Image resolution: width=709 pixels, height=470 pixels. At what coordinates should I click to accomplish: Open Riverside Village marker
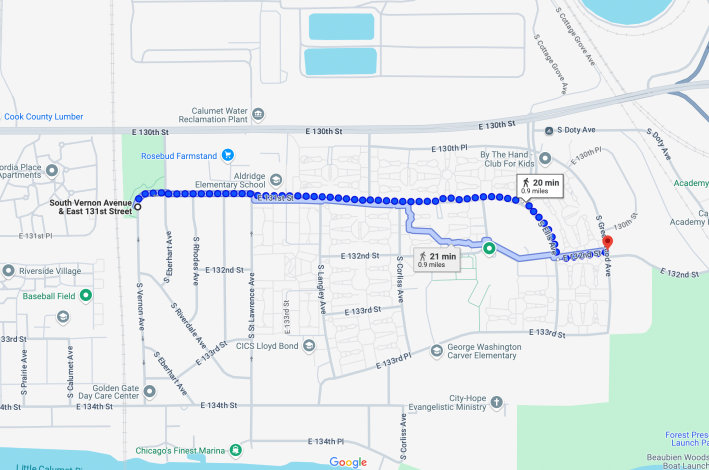8,271
